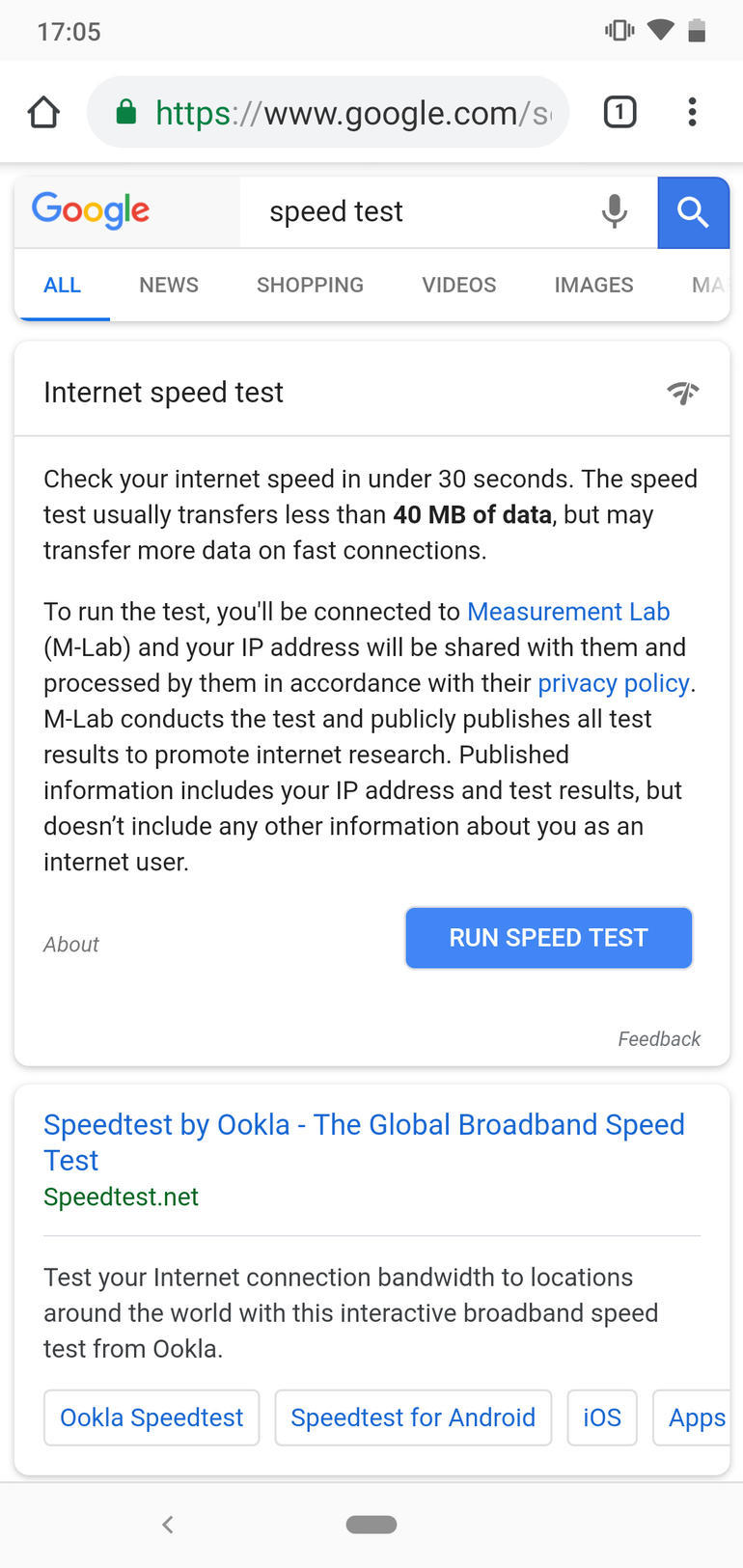Open the tab switcher
The image size is (743, 1568).
(x=619, y=113)
